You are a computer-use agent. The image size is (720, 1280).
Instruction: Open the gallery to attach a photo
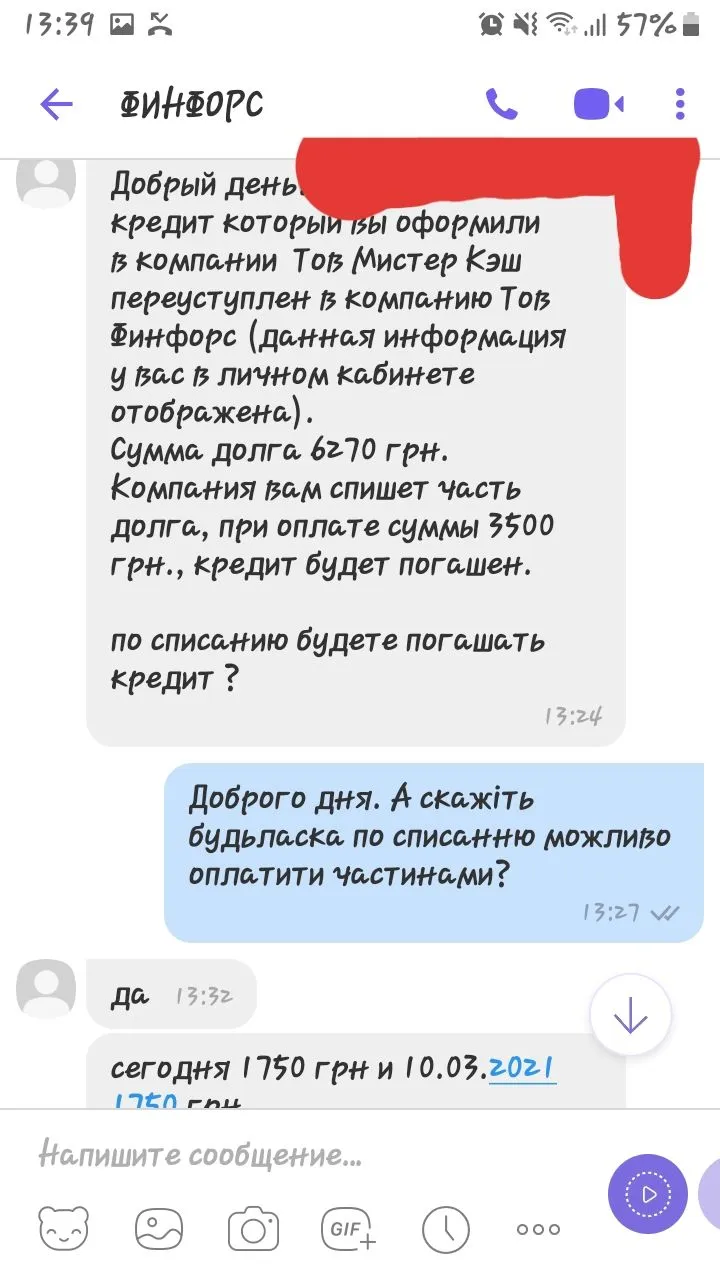(160, 1229)
